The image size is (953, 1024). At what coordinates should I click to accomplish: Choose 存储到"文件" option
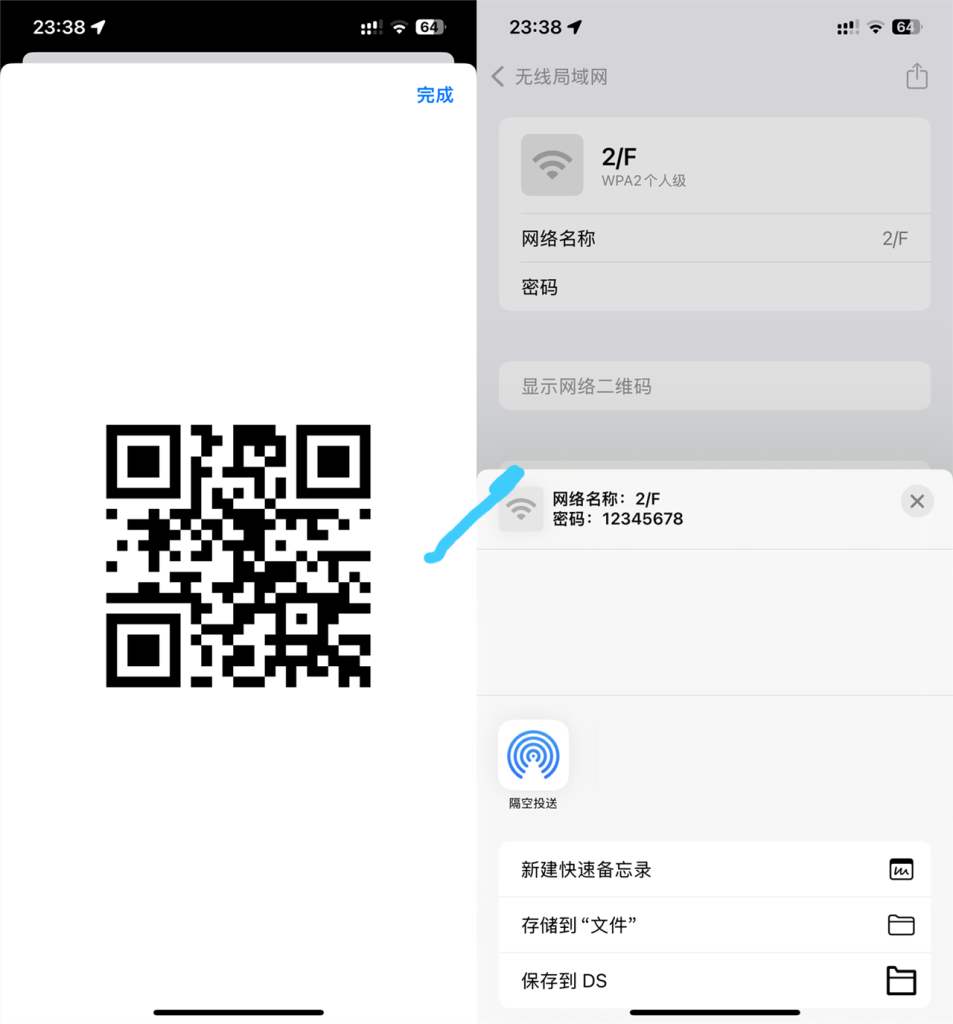pyautogui.click(x=714, y=926)
